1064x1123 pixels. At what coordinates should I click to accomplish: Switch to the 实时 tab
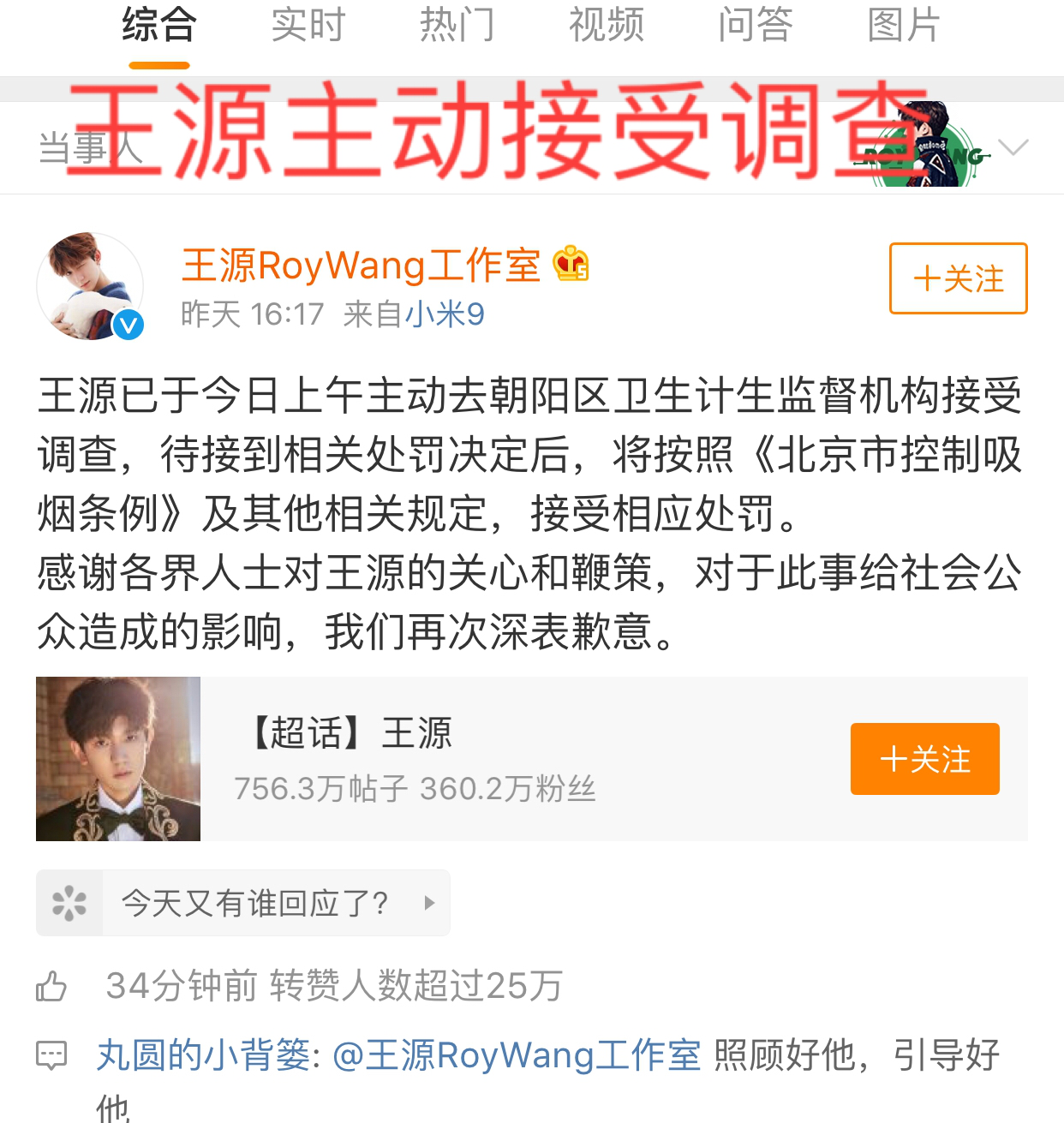click(308, 26)
